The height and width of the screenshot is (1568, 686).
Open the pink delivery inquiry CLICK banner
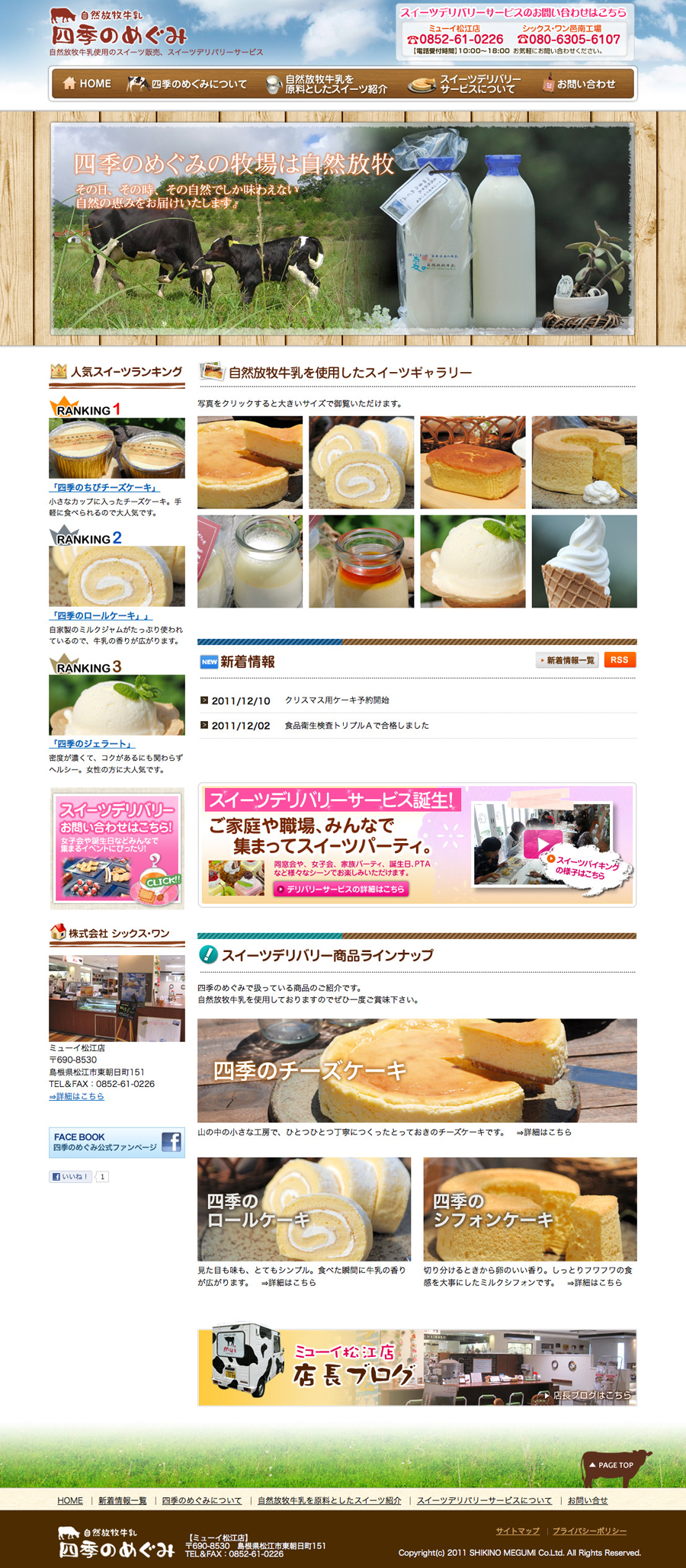point(117,848)
